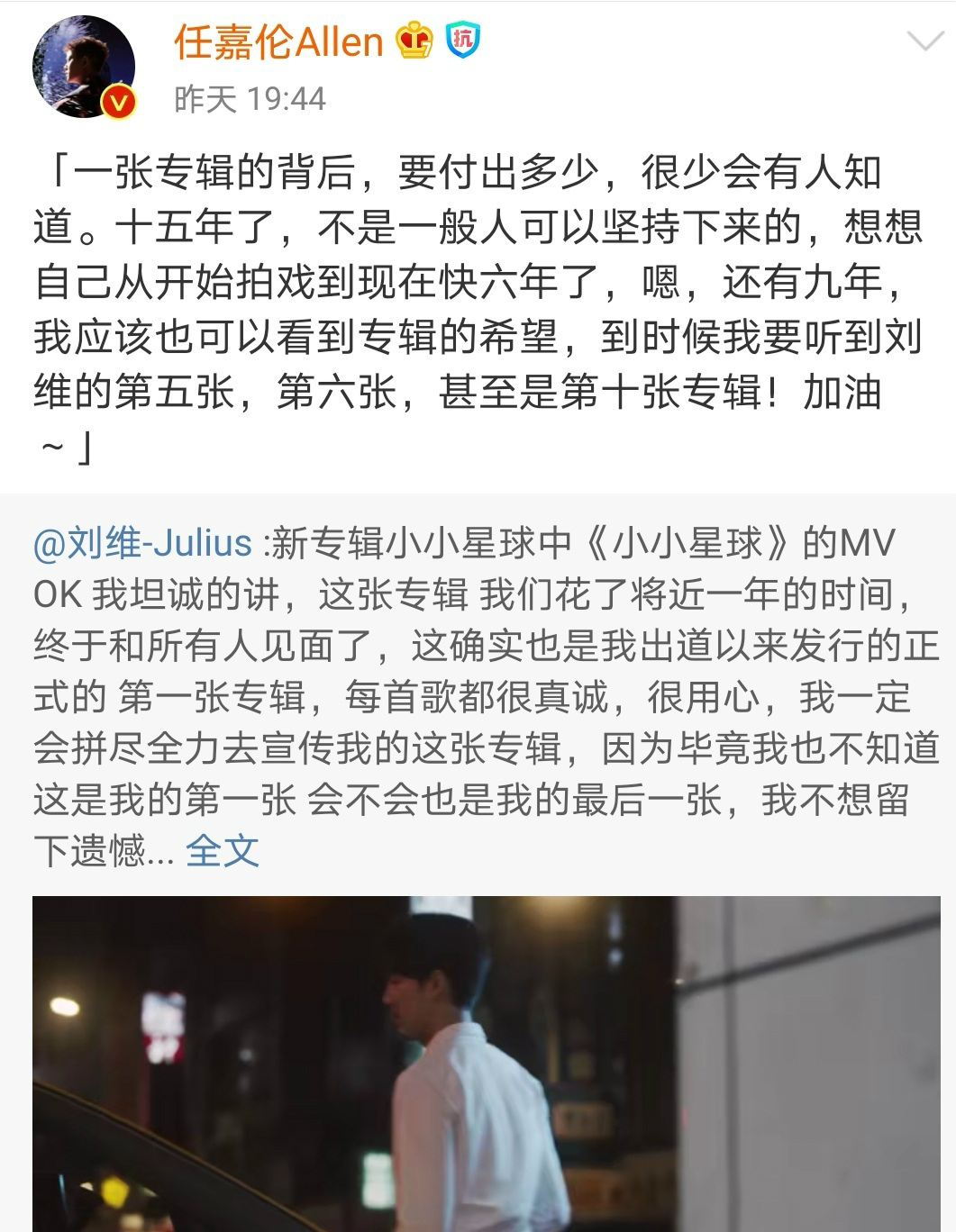Open 任嘉伦Allen's profile avatar
Image resolution: width=956 pixels, height=1232 pixels.
tap(83, 68)
